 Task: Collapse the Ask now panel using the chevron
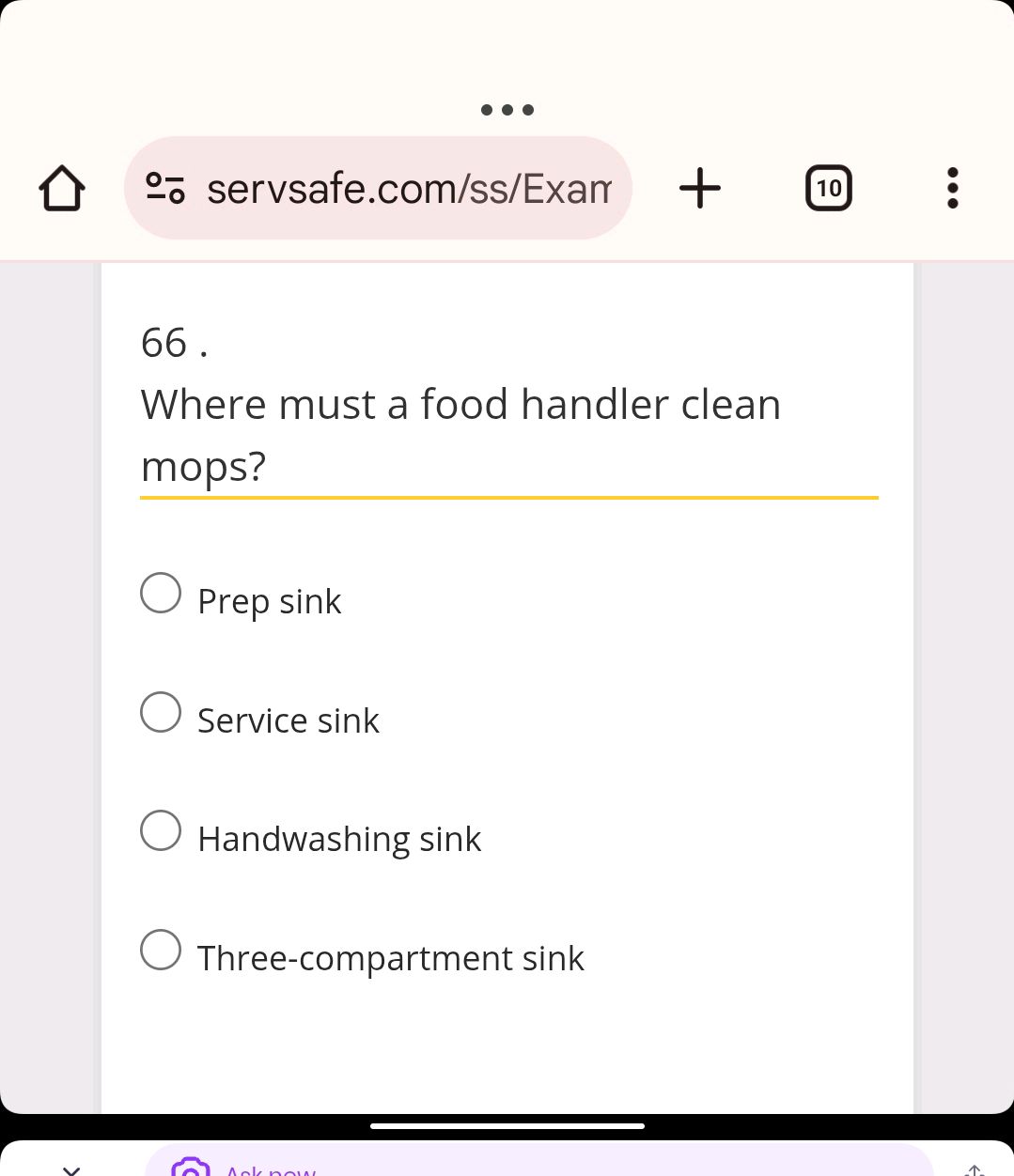point(70,1168)
